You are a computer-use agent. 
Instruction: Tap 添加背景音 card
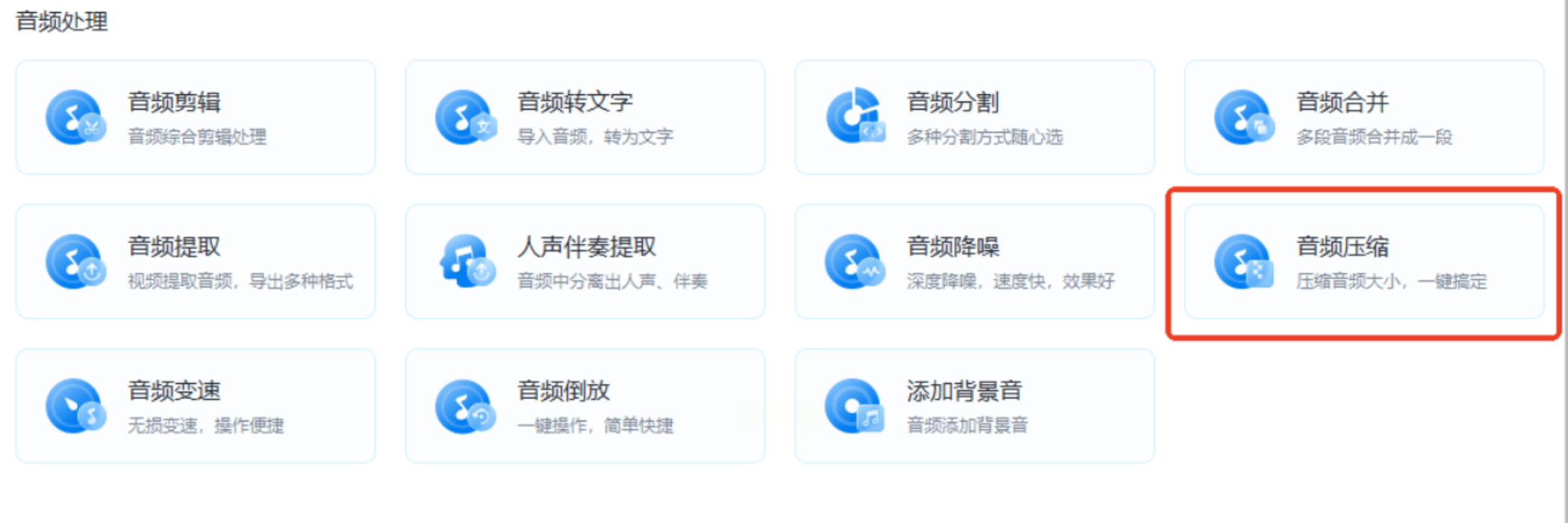974,406
